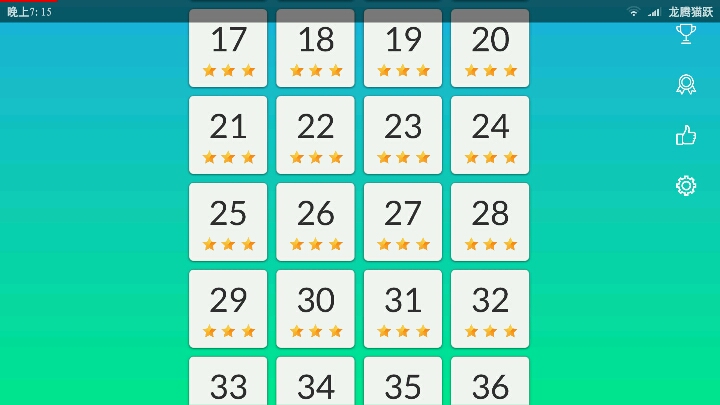The image size is (720, 405).
Task: Select level 22
Action: coord(316,135)
